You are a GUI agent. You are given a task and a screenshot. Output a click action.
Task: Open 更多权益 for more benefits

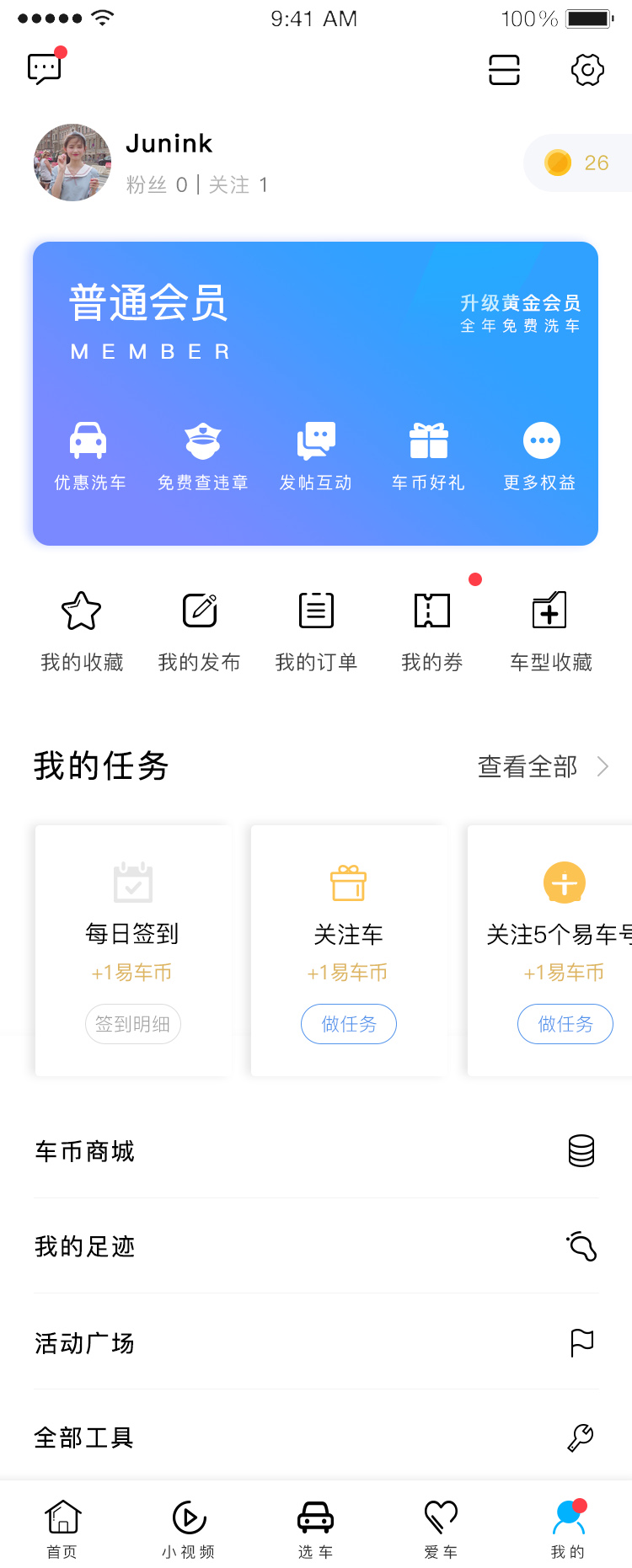[540, 456]
